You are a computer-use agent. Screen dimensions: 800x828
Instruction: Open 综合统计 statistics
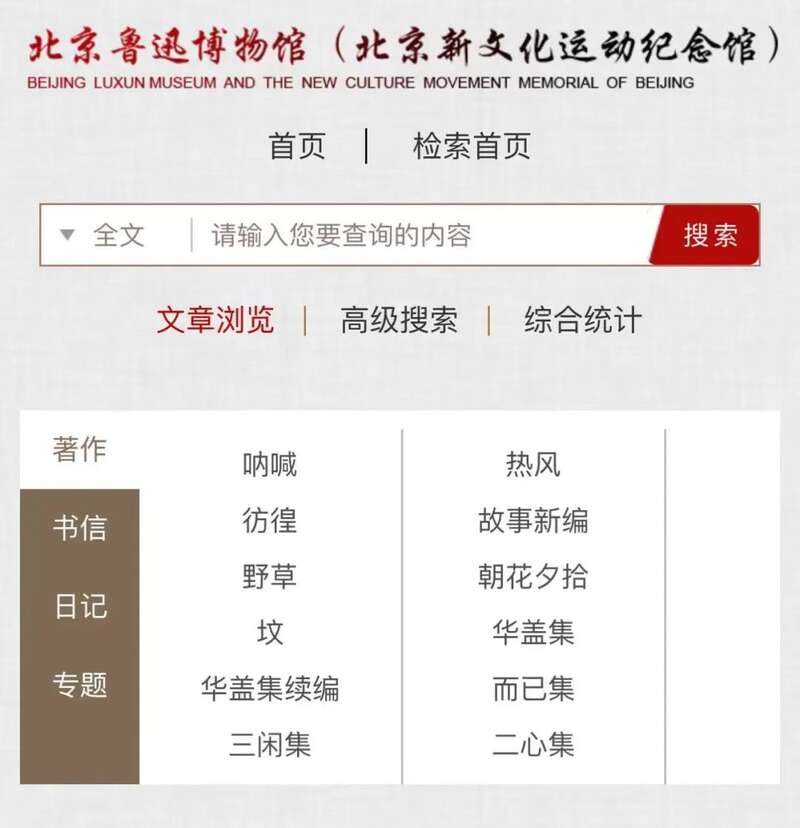pyautogui.click(x=582, y=320)
